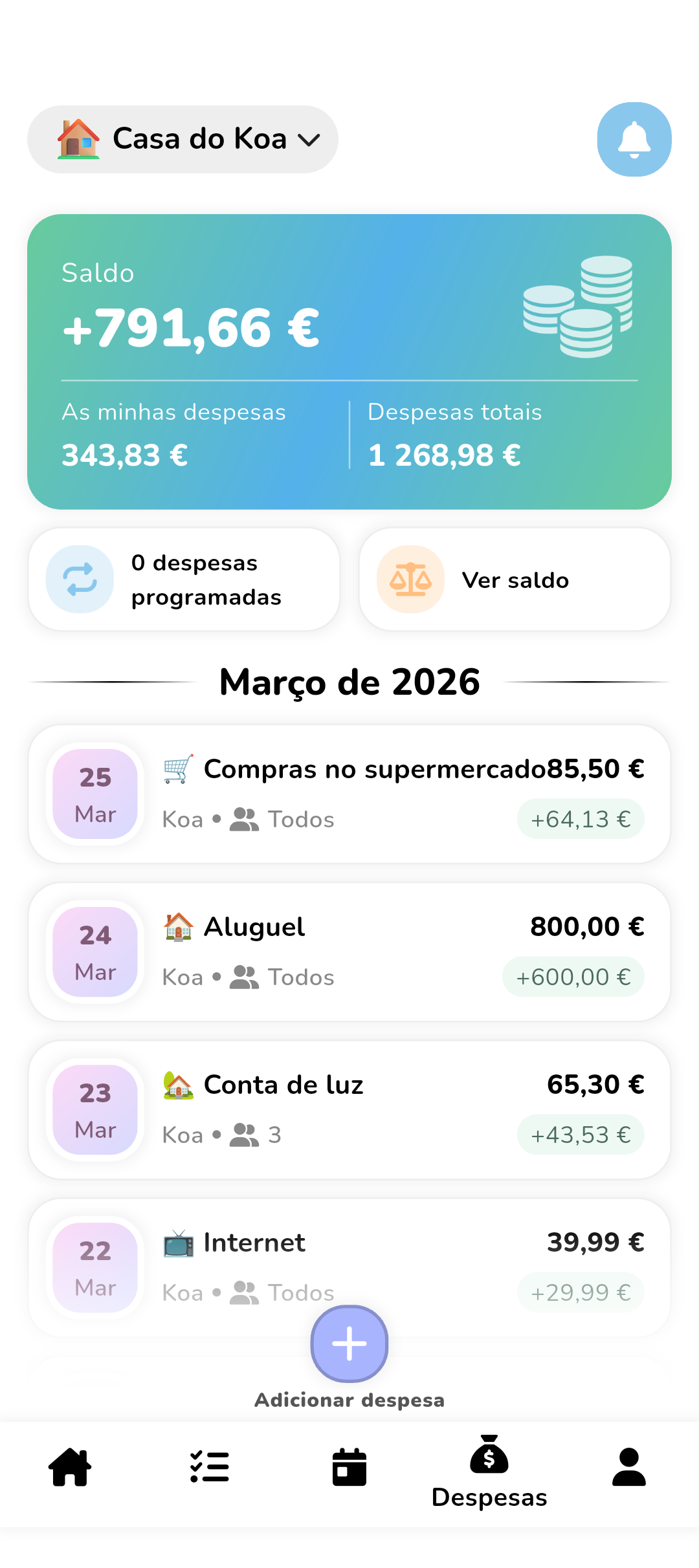The image size is (699, 1568).
Task: Open the Conta de luz expense
Action: (349, 1107)
